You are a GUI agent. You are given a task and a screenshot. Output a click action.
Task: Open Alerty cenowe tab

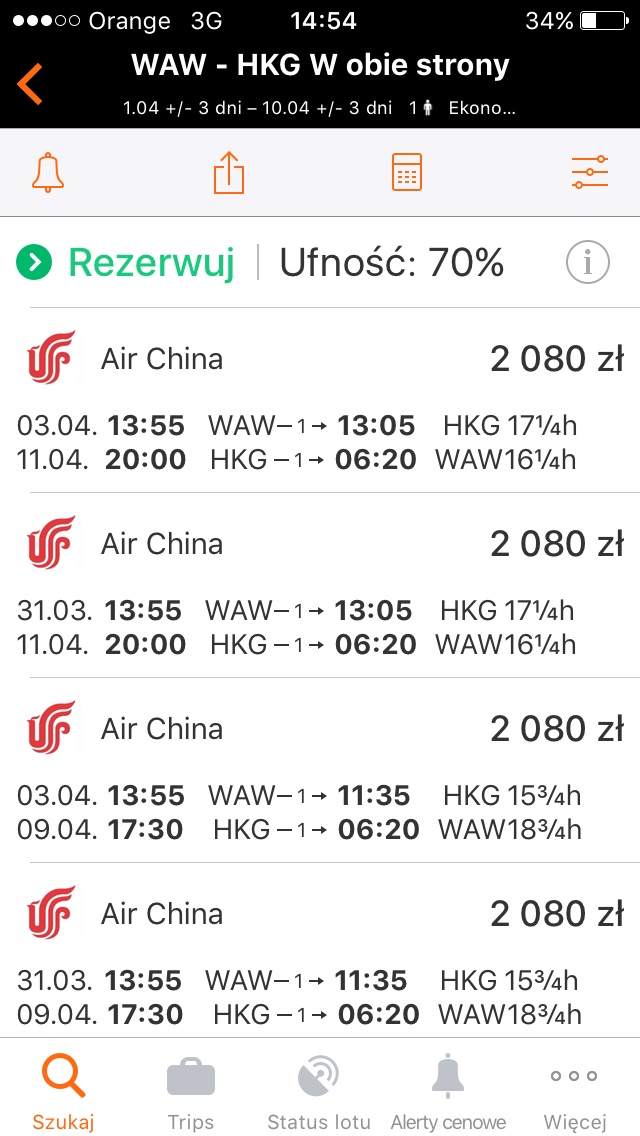(x=448, y=1091)
